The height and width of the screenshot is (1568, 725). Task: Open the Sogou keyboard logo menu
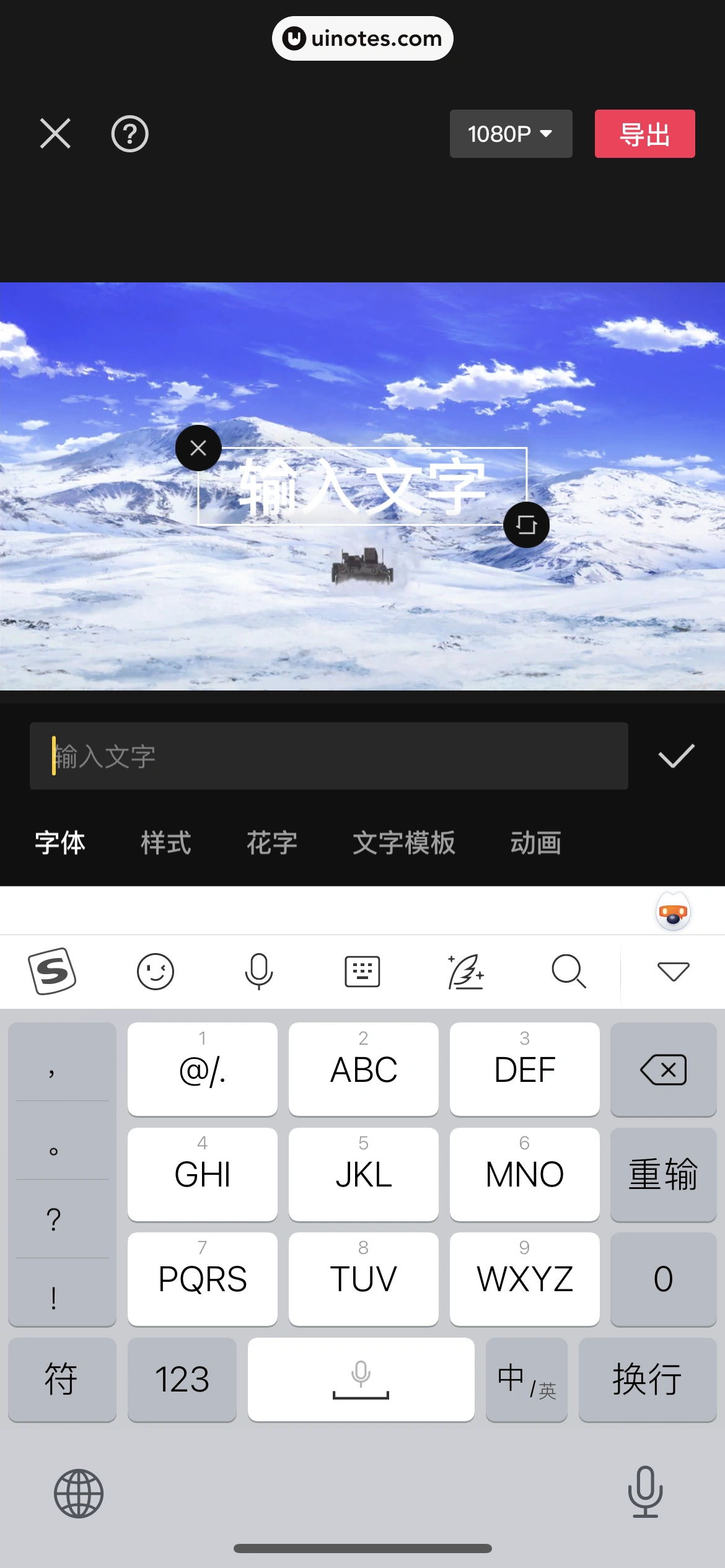53,971
